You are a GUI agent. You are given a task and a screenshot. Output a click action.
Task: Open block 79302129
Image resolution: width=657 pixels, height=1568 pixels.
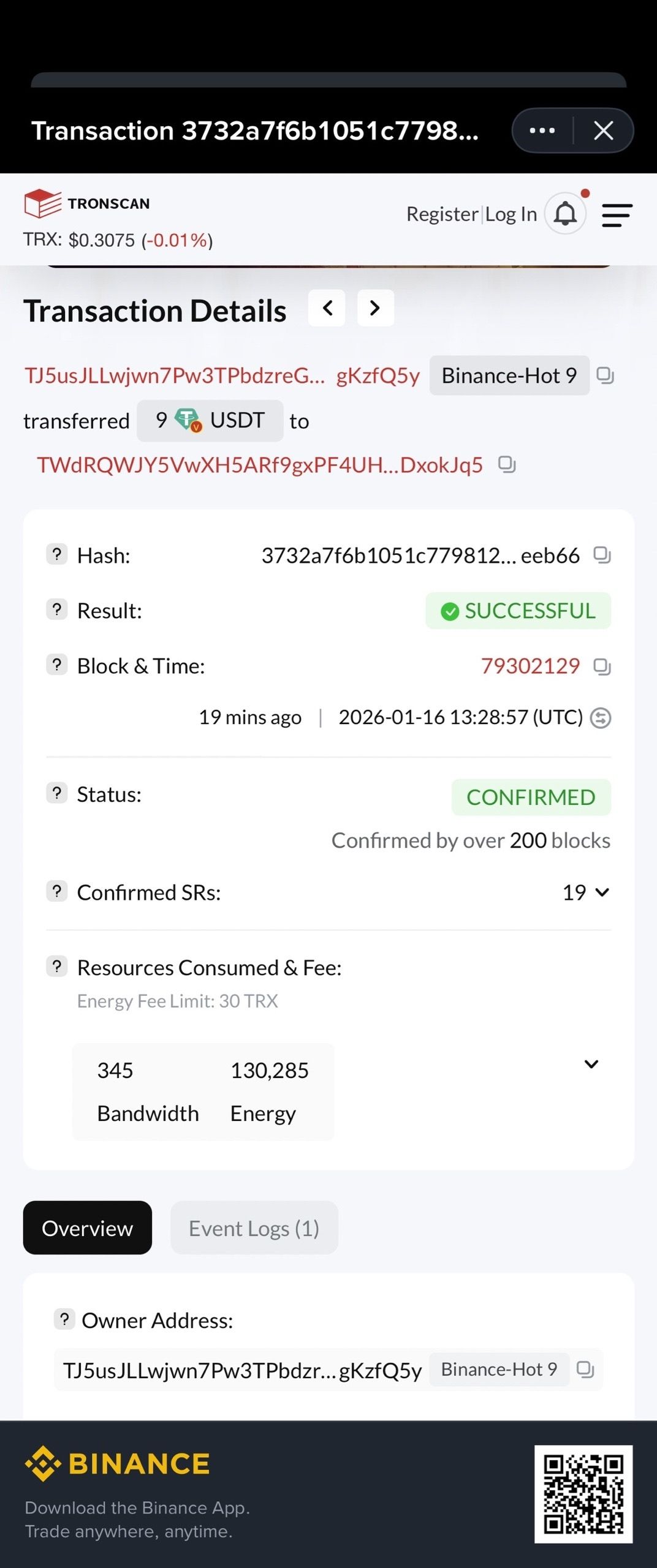coord(530,666)
